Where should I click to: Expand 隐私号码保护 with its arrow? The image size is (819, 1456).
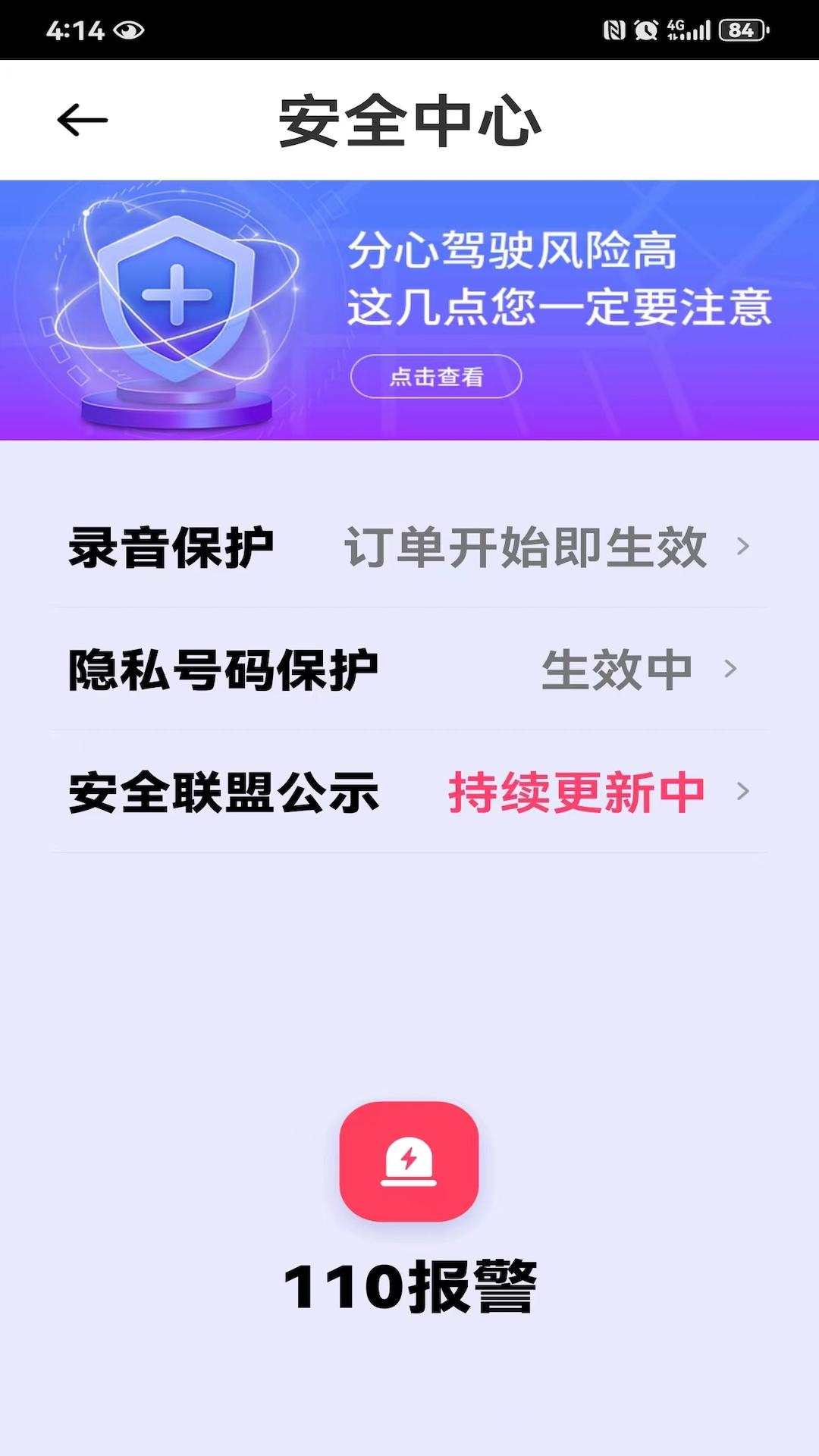732,670
